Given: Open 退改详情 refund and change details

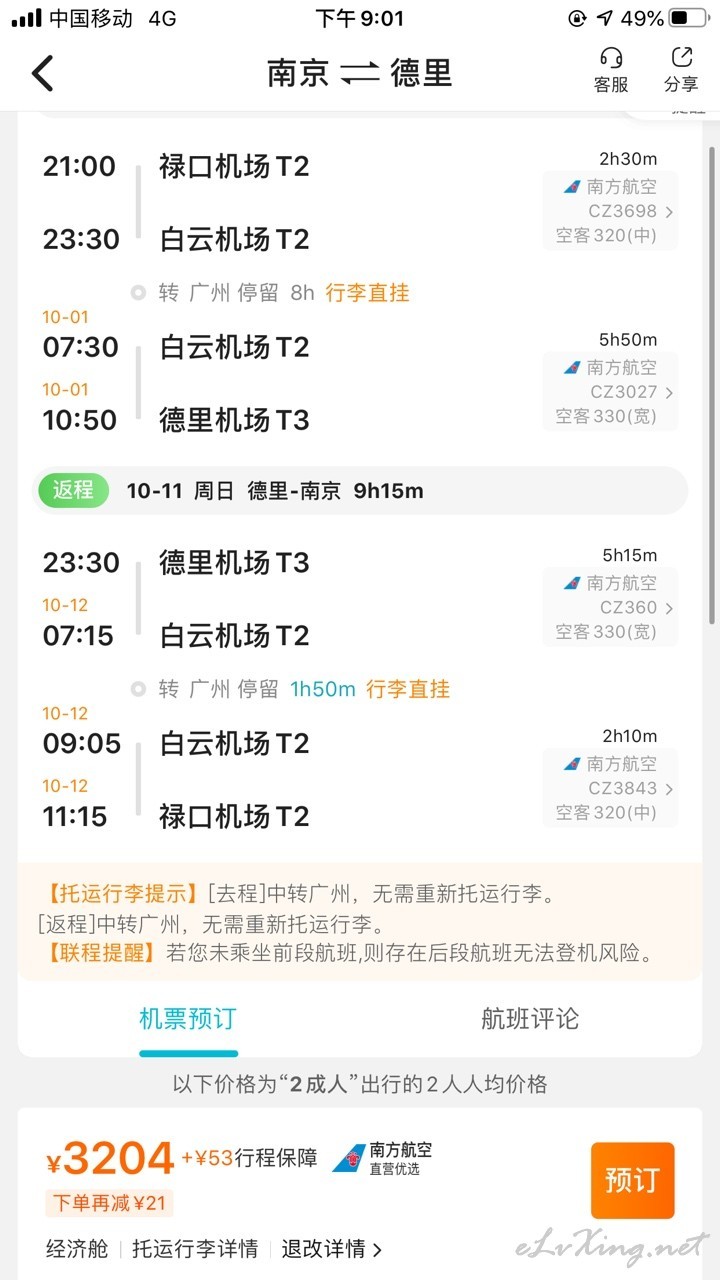Looking at the screenshot, I should pos(331,1249).
